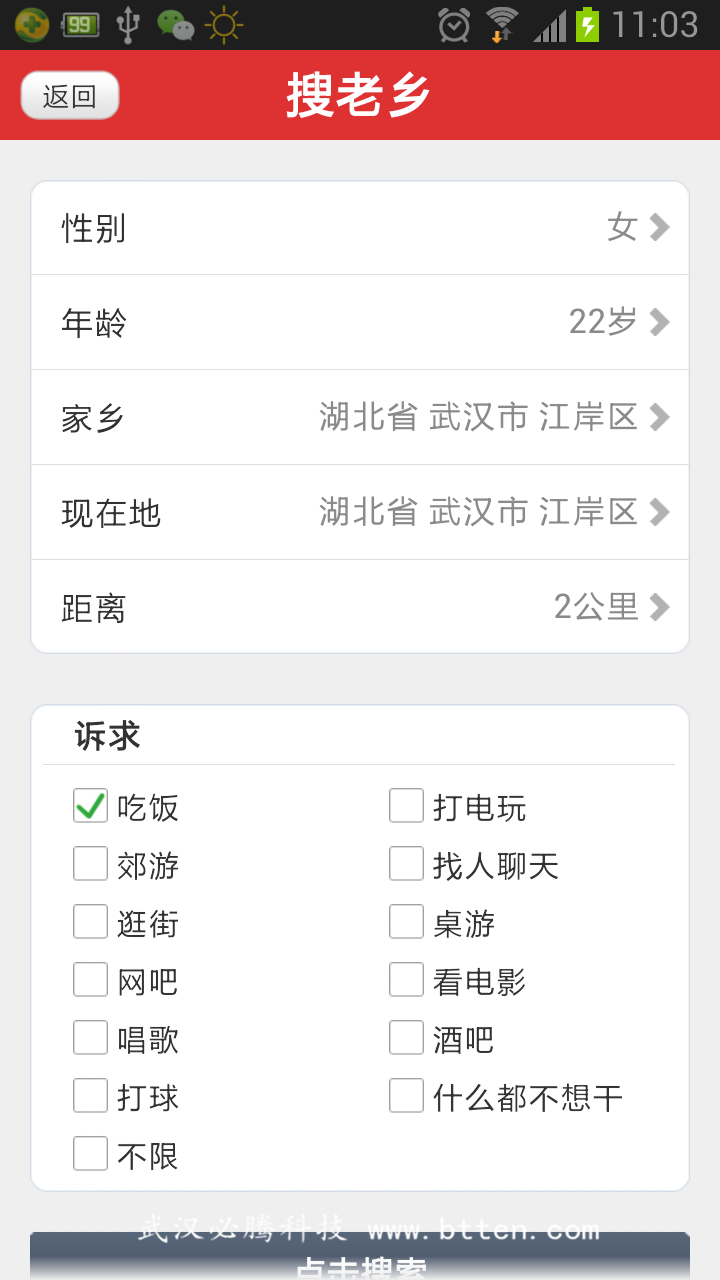Uncheck the 吃饭 checkbox
This screenshot has height=1280, width=720.
coord(90,805)
